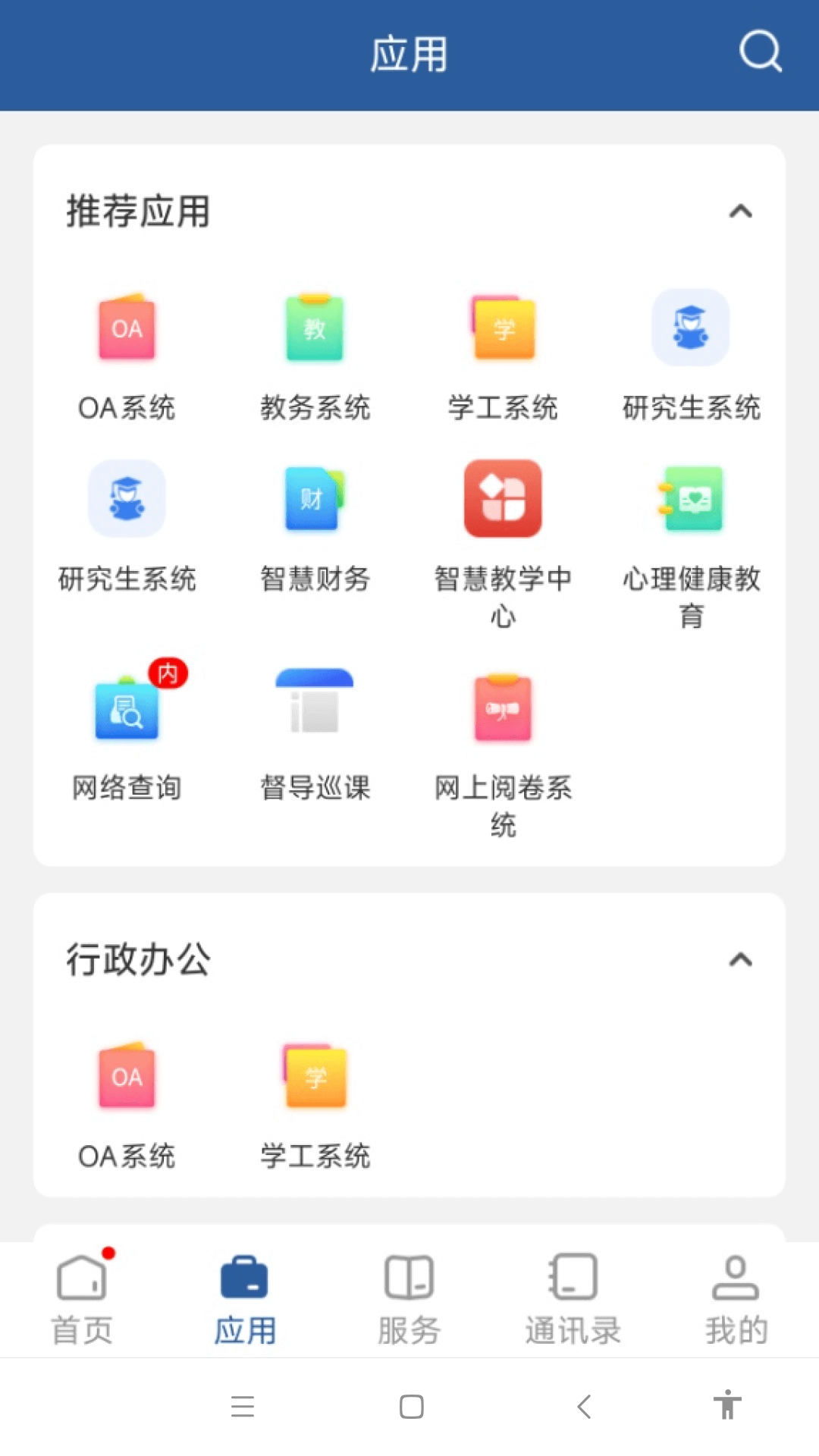The height and width of the screenshot is (1456, 819).
Task: Switch to the 服务 tab
Action: coord(409,1297)
